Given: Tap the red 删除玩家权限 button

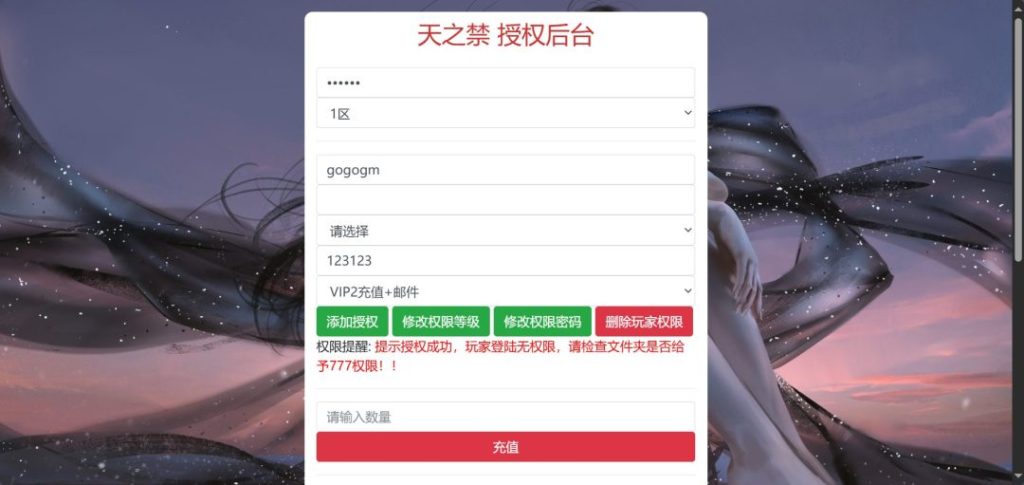Looking at the screenshot, I should pyautogui.click(x=644, y=322).
